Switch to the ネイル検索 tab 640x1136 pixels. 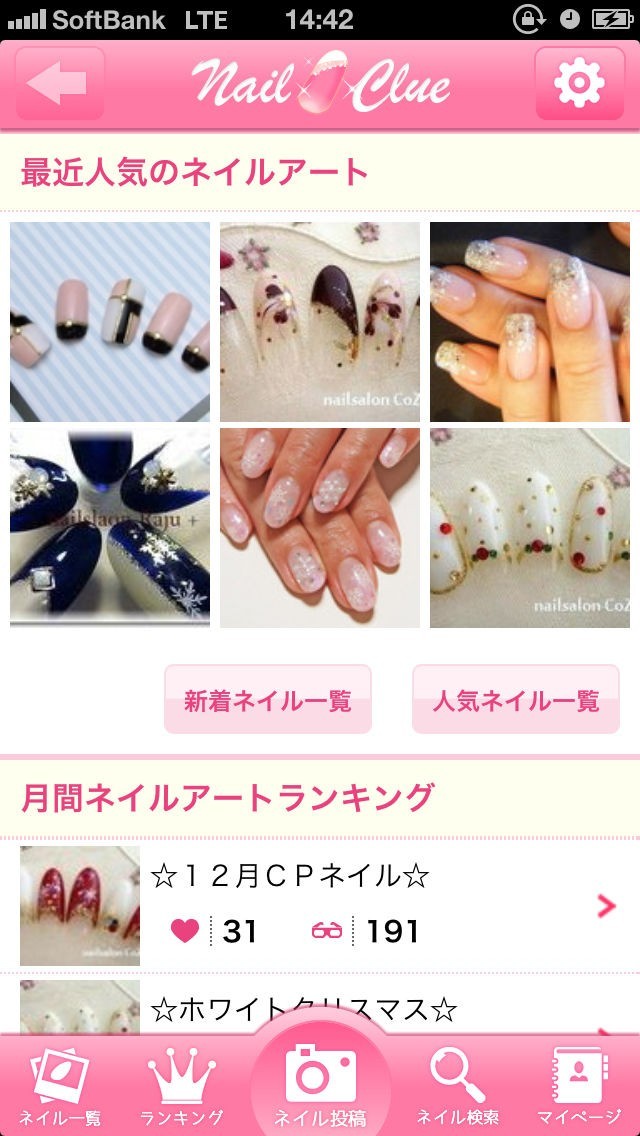tap(458, 1088)
